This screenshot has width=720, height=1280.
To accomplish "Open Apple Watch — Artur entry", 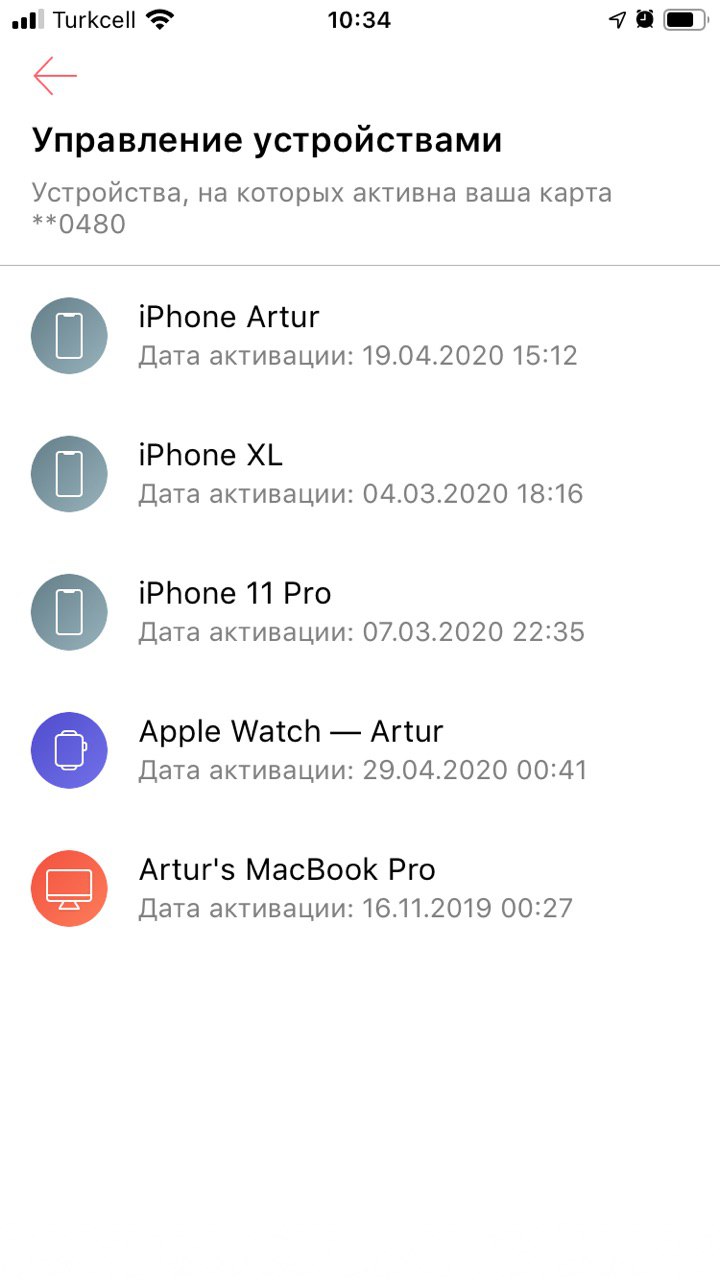I will (360, 750).
